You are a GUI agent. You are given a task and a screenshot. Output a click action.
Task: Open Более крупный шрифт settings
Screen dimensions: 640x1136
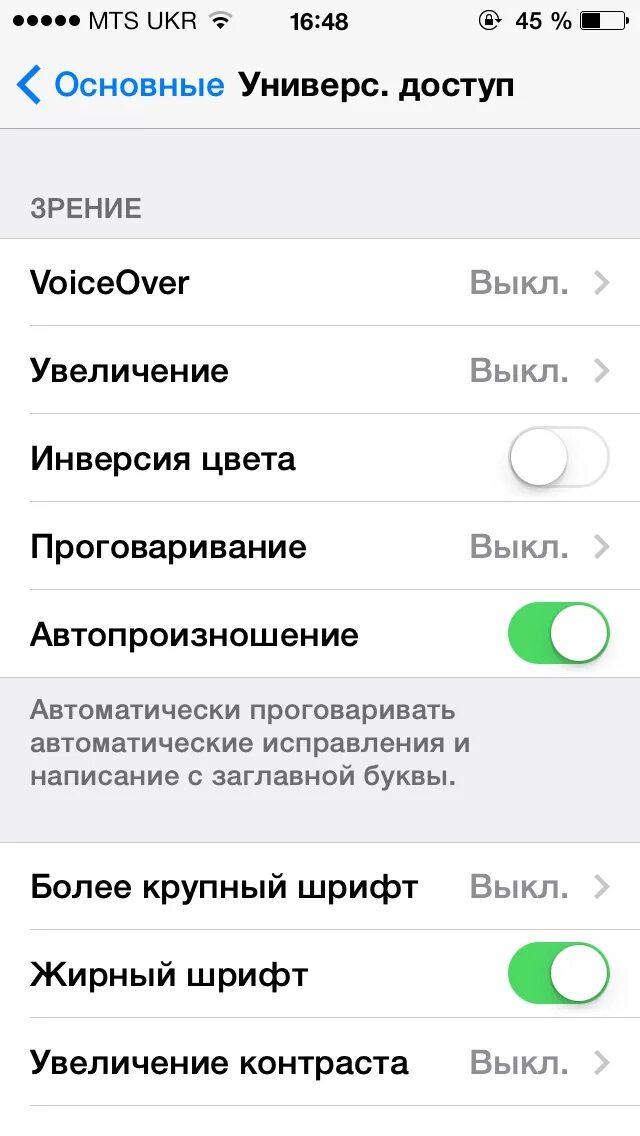320,886
